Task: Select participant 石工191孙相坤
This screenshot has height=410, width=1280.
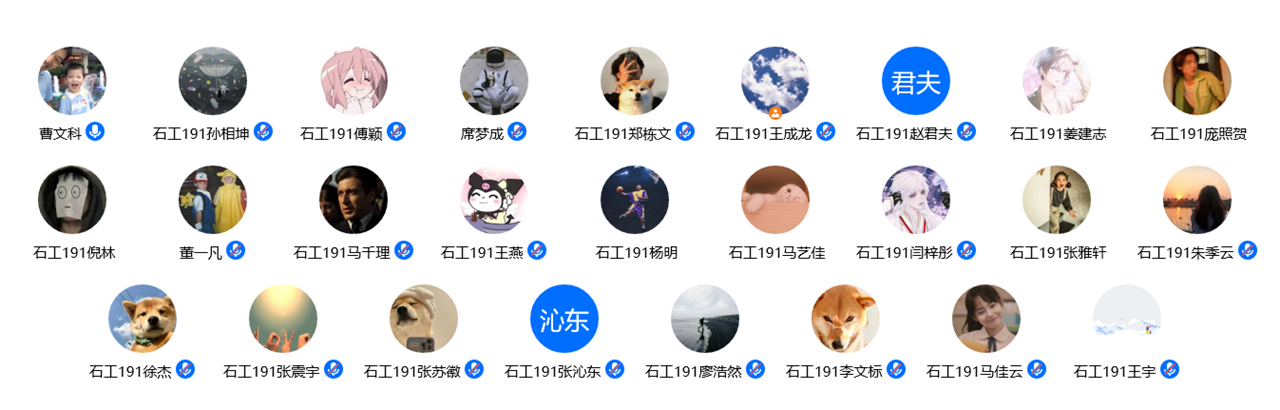Action: click(213, 81)
